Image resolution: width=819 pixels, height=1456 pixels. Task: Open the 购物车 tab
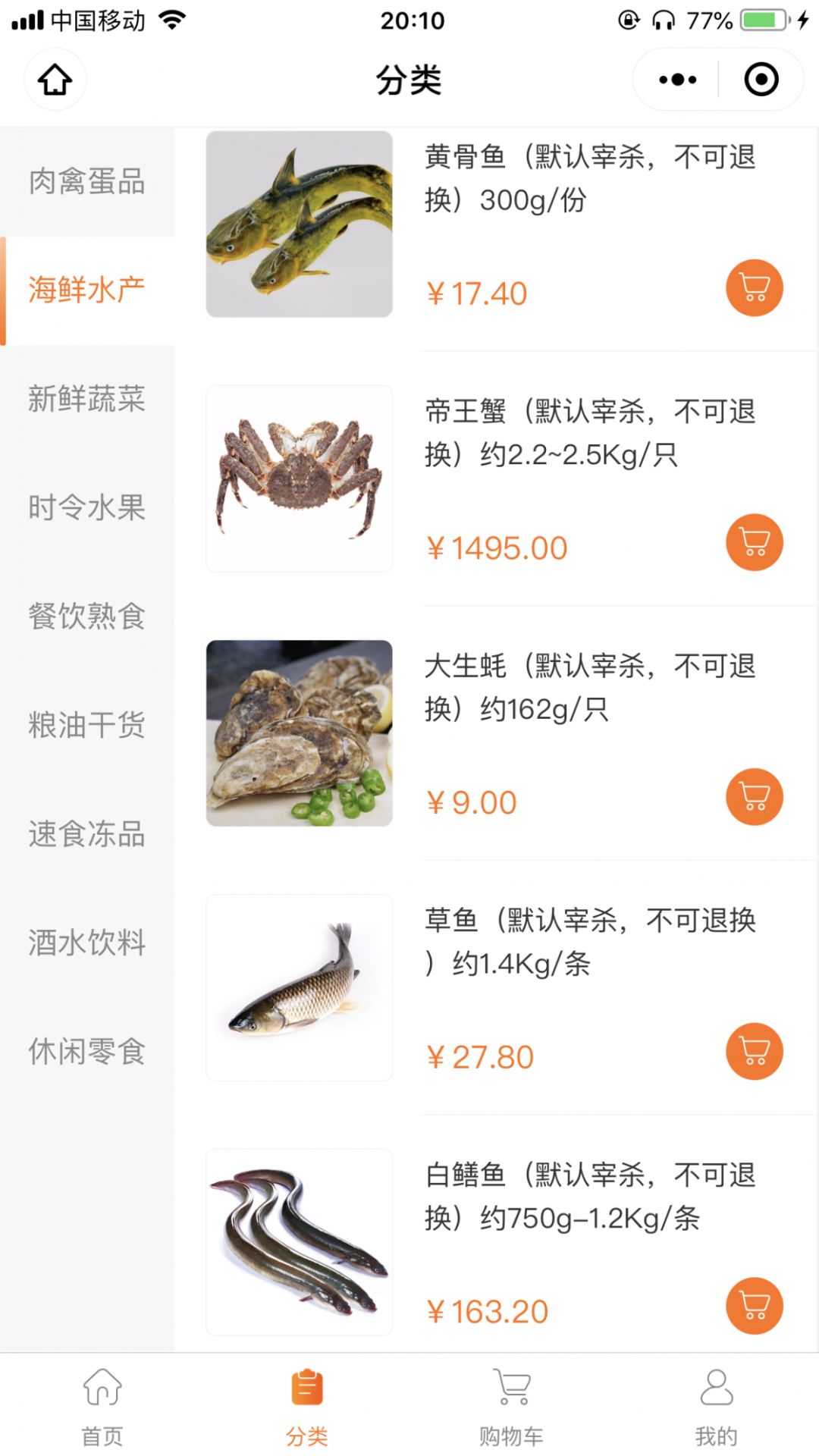pos(511,1405)
